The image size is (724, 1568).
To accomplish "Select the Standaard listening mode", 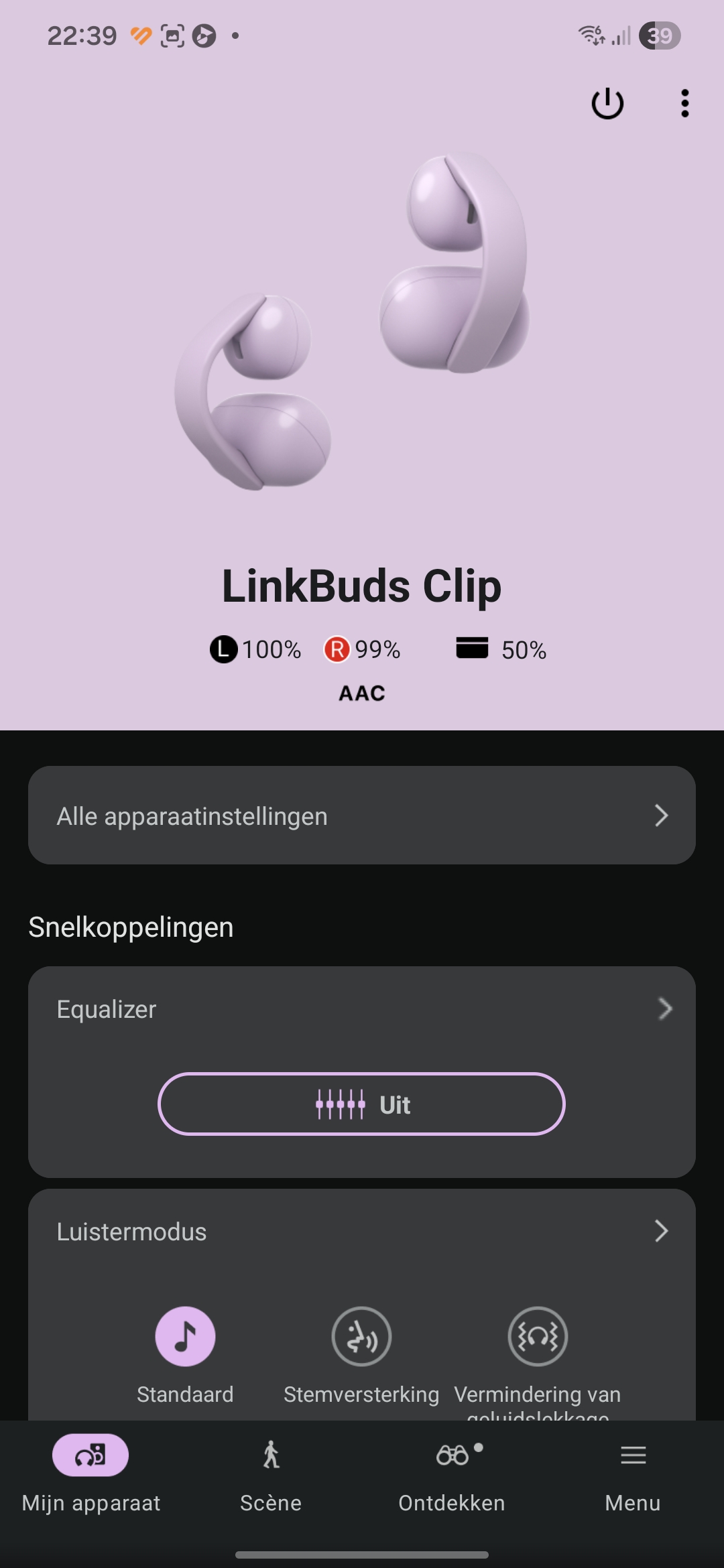I will pos(185,1337).
